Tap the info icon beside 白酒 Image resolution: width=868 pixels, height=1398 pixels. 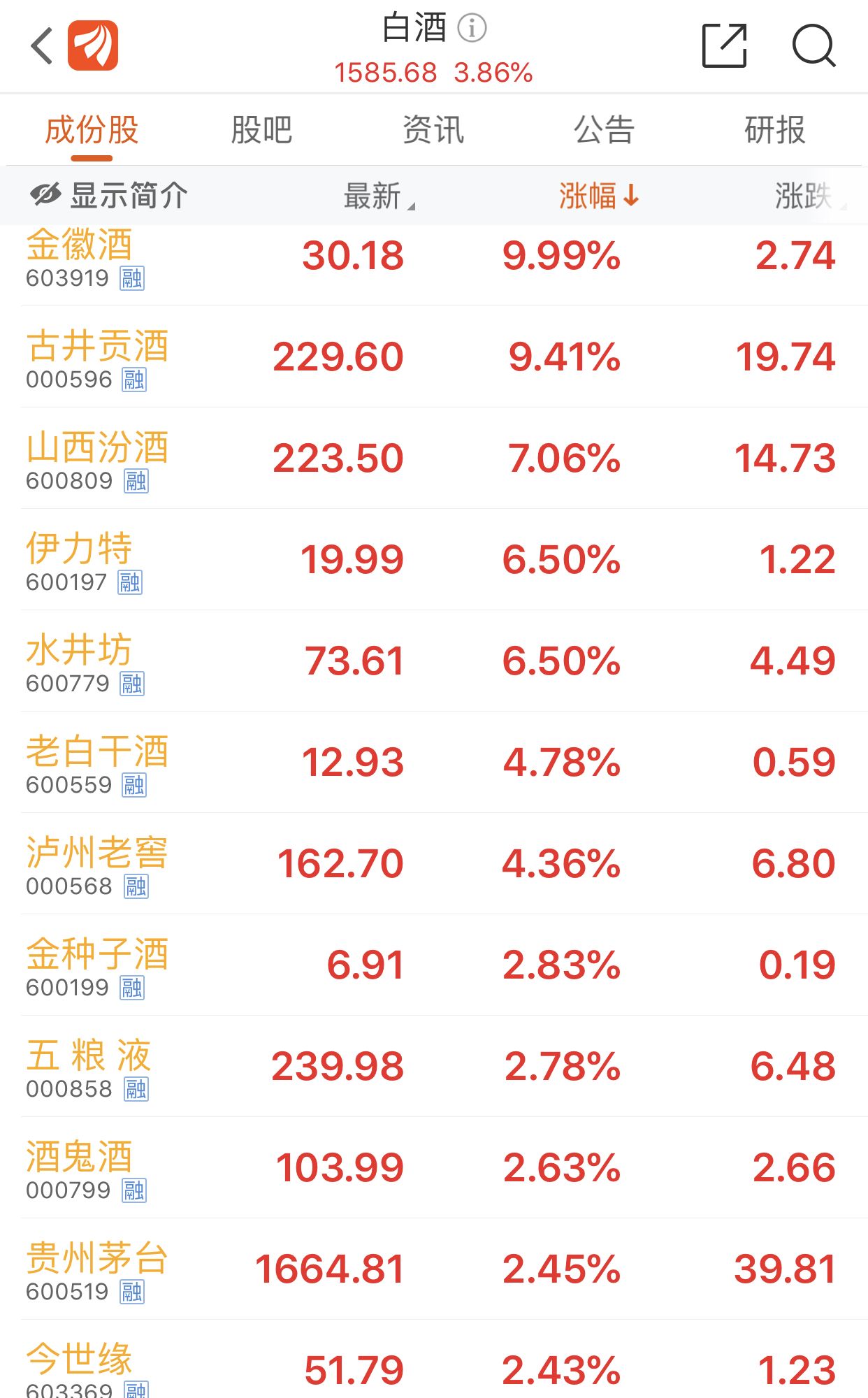click(x=472, y=29)
